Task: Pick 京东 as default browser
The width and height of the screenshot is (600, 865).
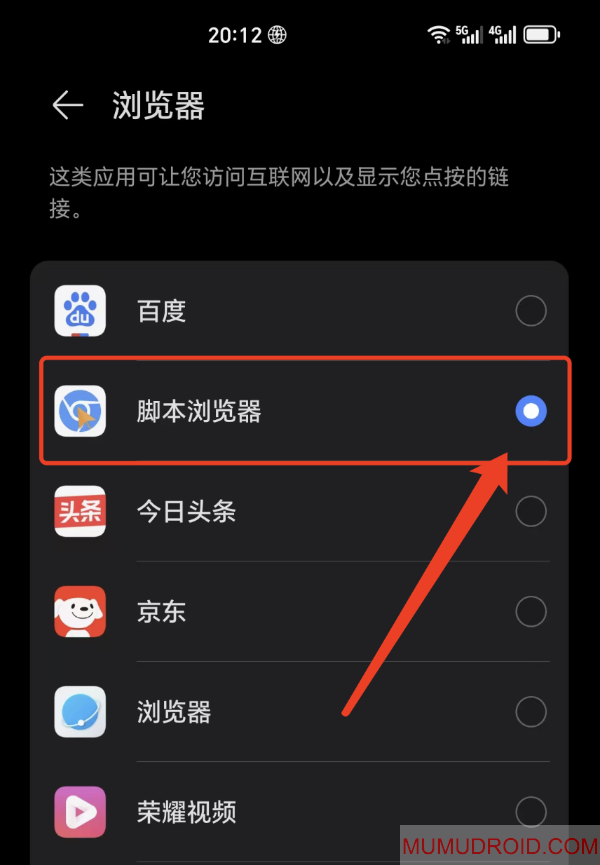Action: (530, 611)
